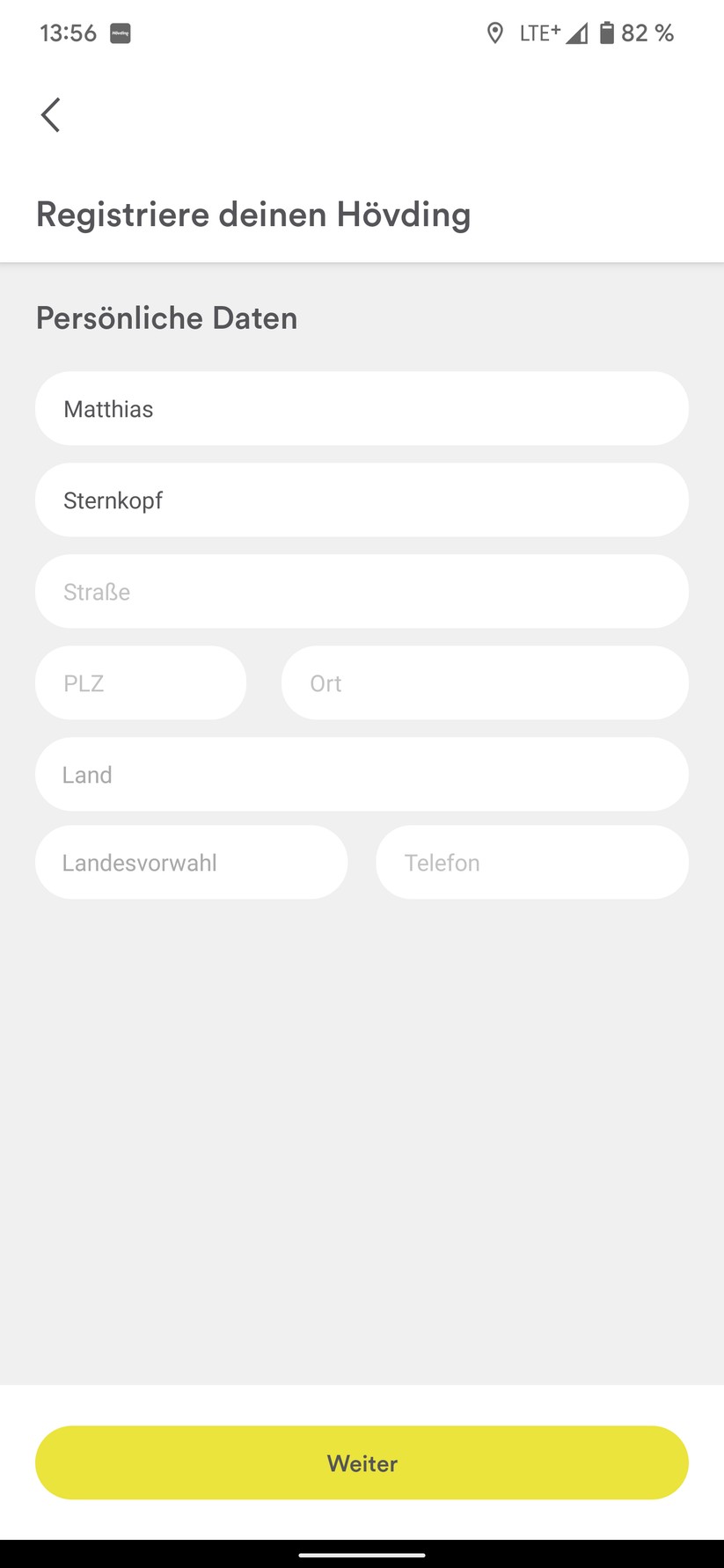Select the first name field containing Matthias
This screenshot has width=724, height=1568.
click(x=361, y=408)
